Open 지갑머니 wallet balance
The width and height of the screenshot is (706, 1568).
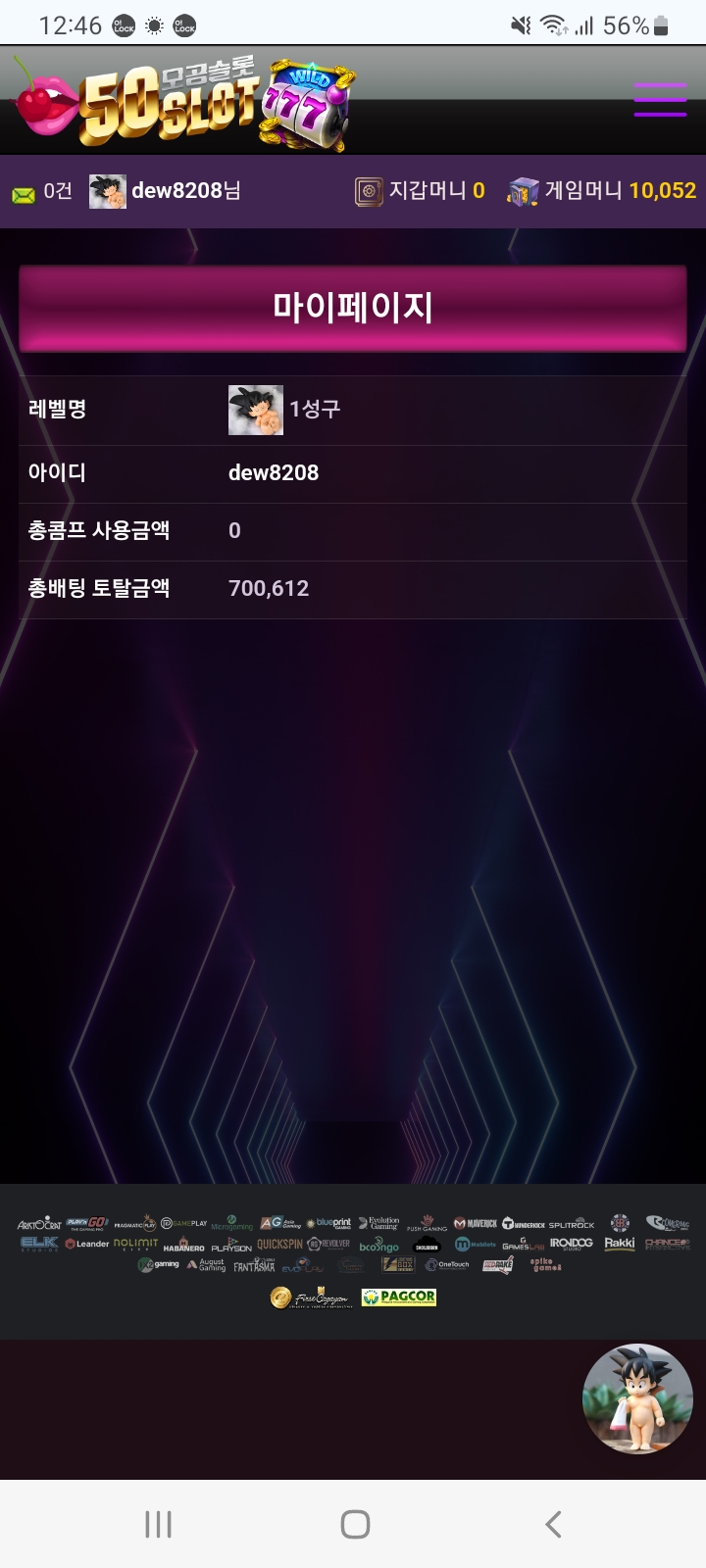[x=421, y=191]
